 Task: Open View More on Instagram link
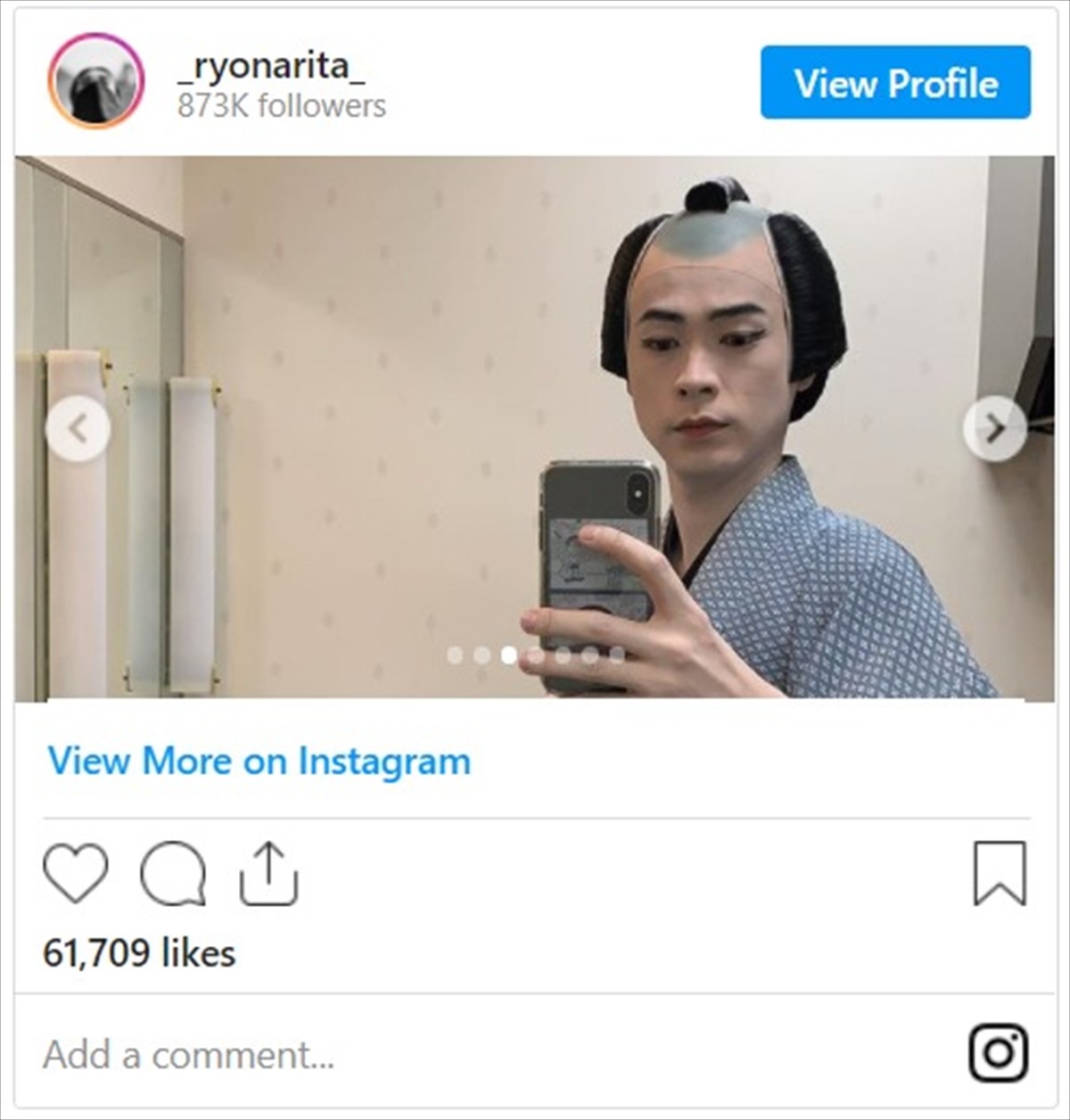click(x=259, y=762)
